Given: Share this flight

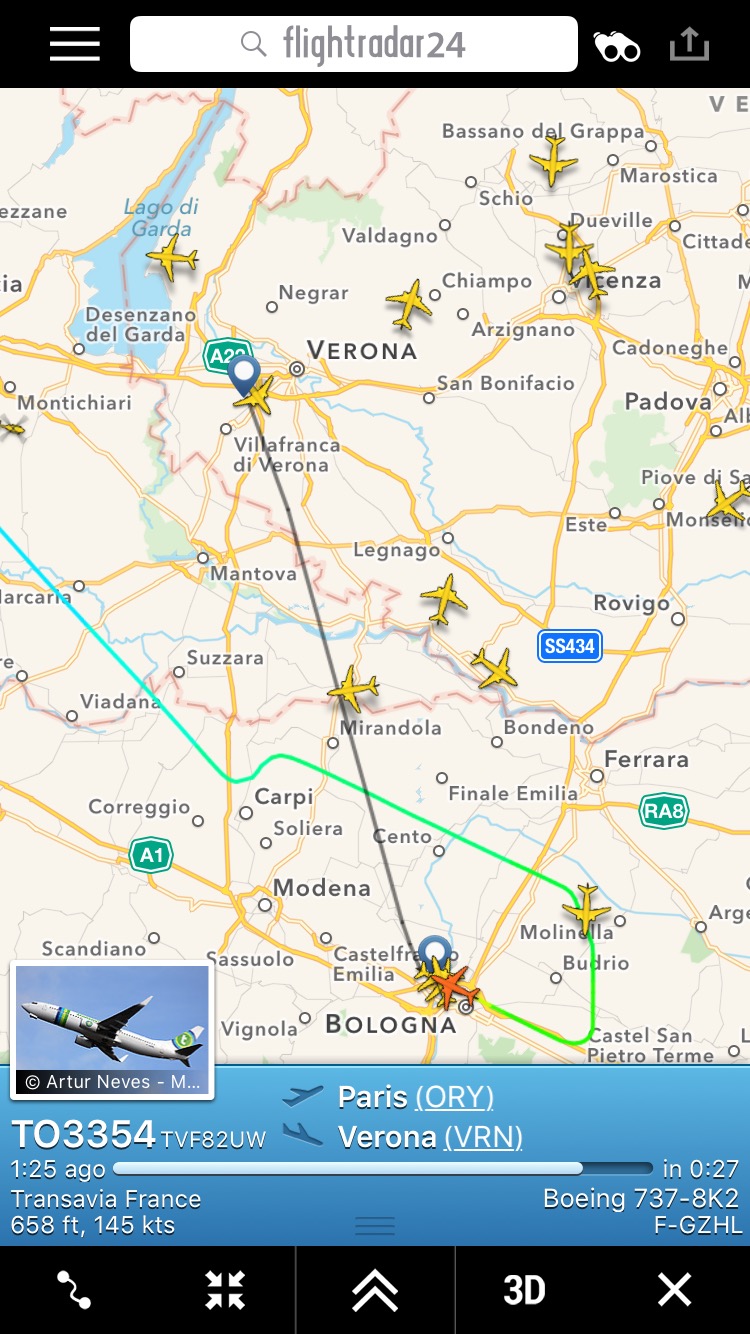Looking at the screenshot, I should 689,45.
